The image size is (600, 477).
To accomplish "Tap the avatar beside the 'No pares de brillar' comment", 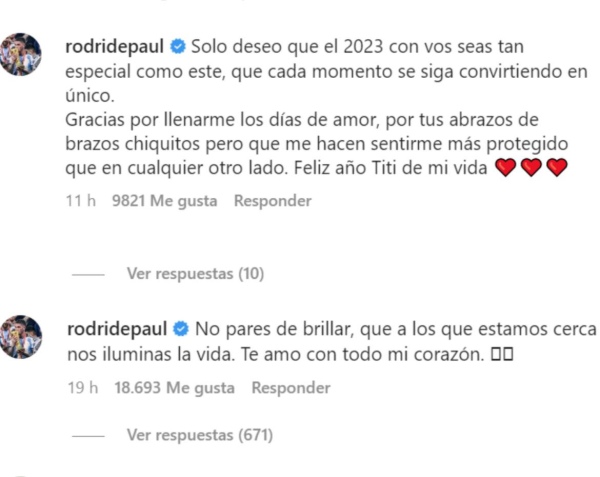I will point(20,337).
